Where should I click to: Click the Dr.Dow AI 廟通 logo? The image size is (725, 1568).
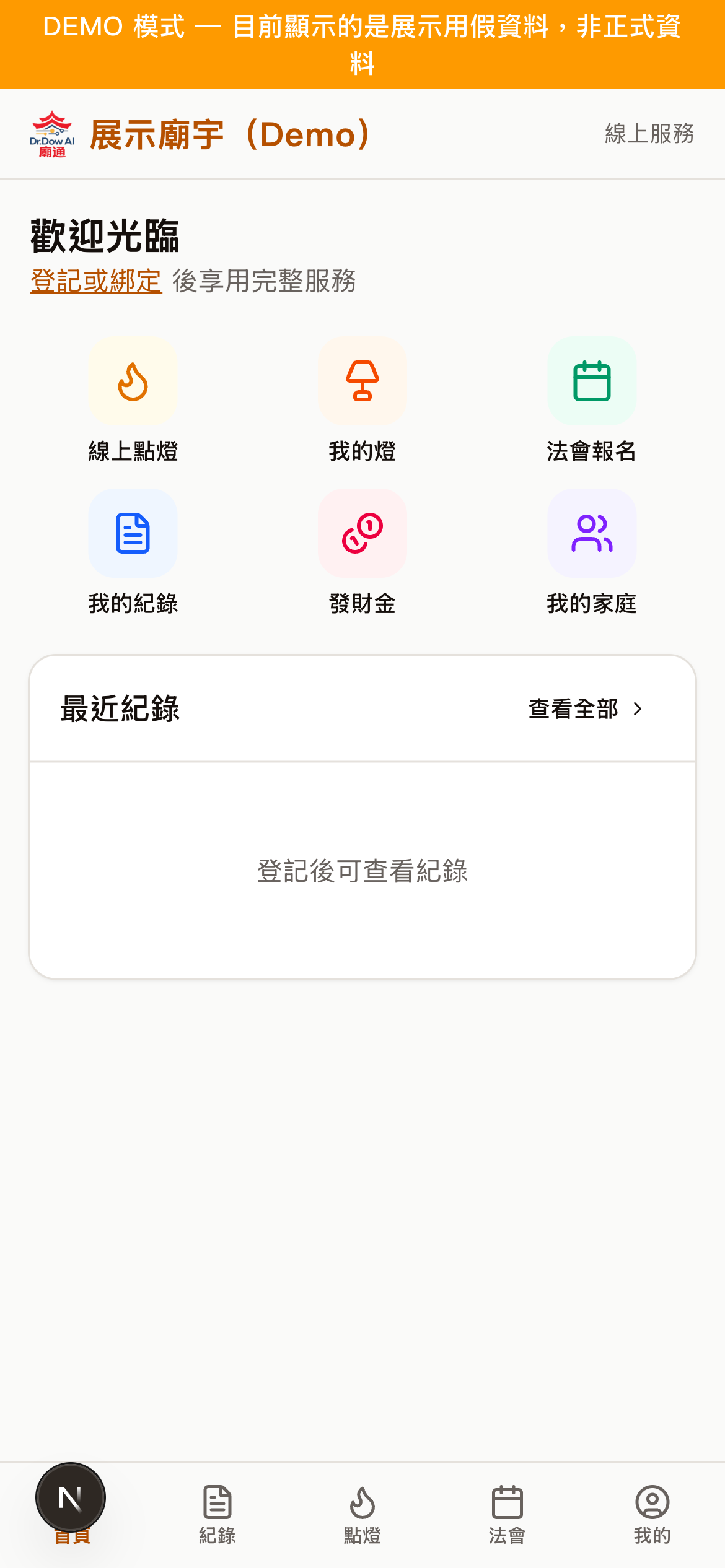pyautogui.click(x=51, y=134)
